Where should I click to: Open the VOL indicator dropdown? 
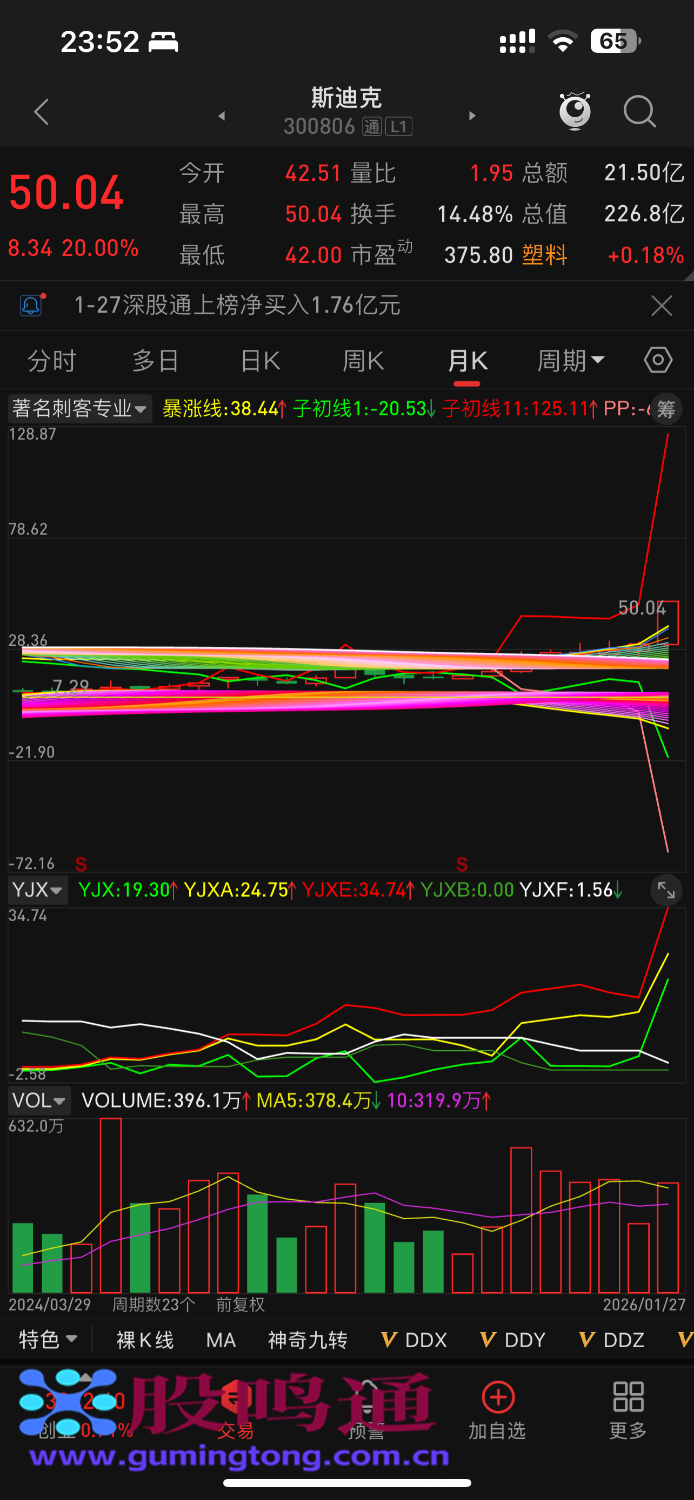pos(40,1101)
